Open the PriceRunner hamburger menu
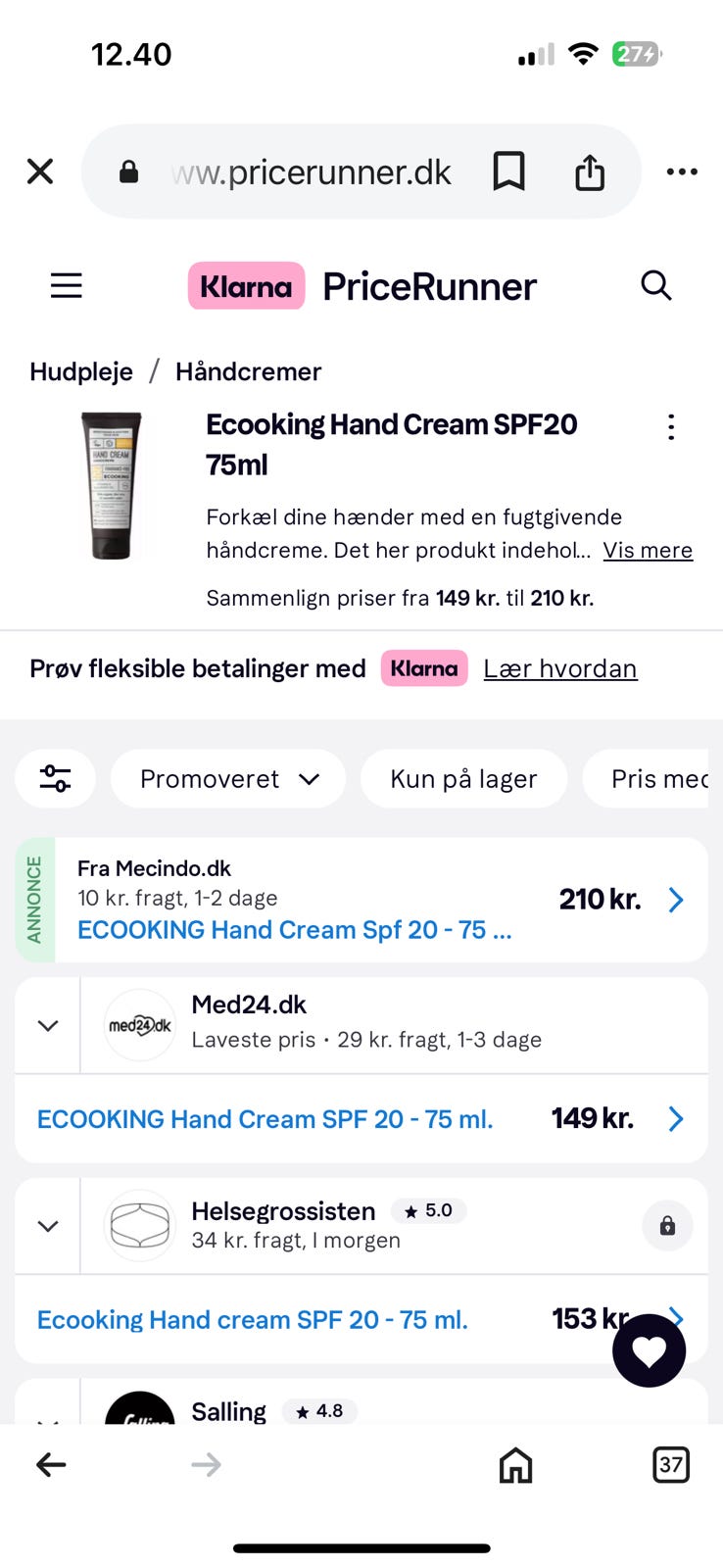The height and width of the screenshot is (1568, 723). (x=67, y=285)
